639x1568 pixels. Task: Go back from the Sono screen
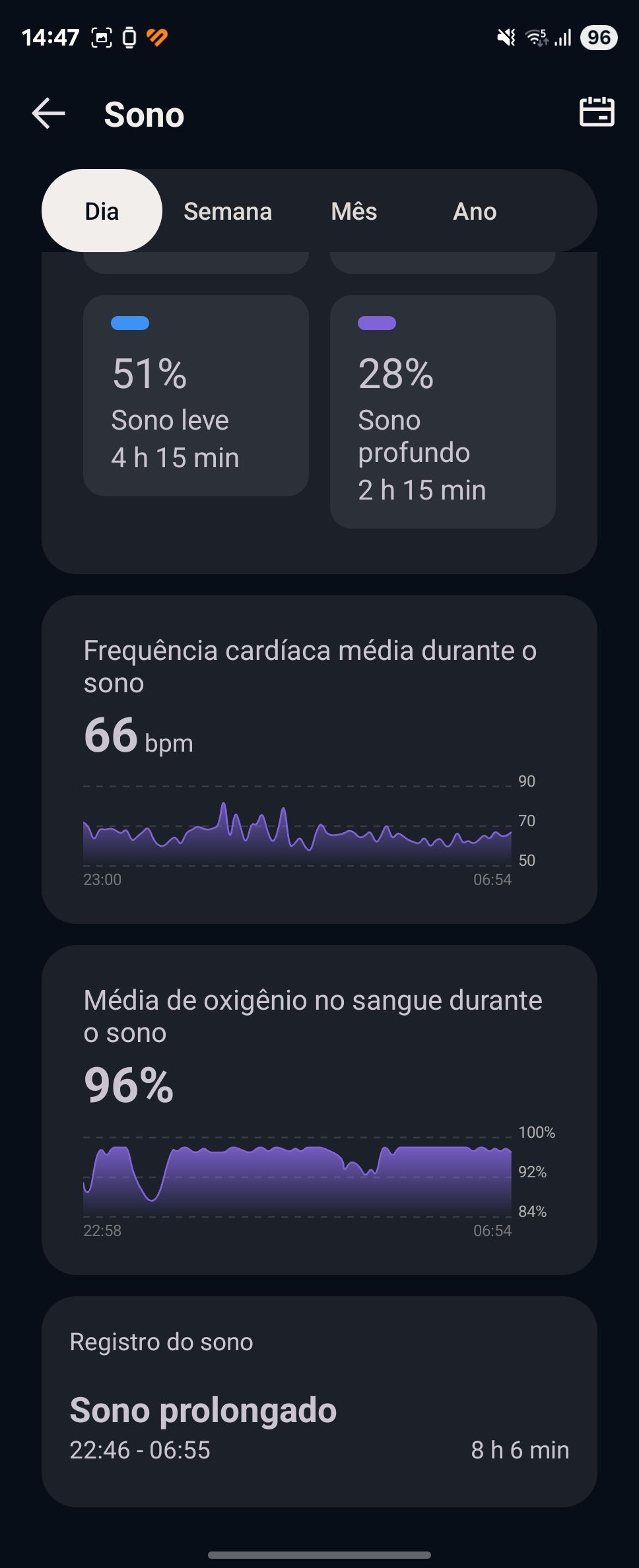point(49,114)
